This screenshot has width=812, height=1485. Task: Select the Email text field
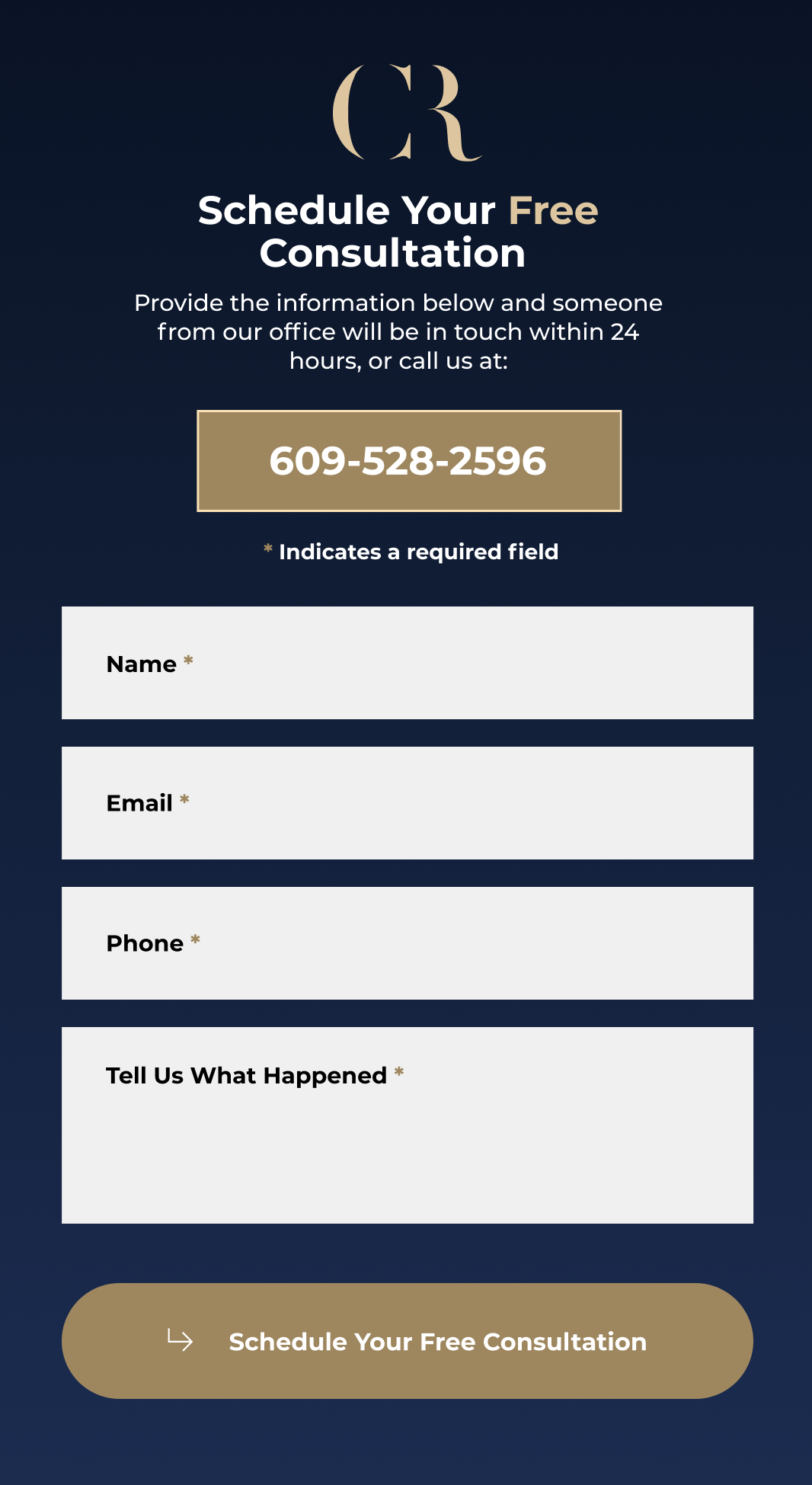click(x=408, y=803)
